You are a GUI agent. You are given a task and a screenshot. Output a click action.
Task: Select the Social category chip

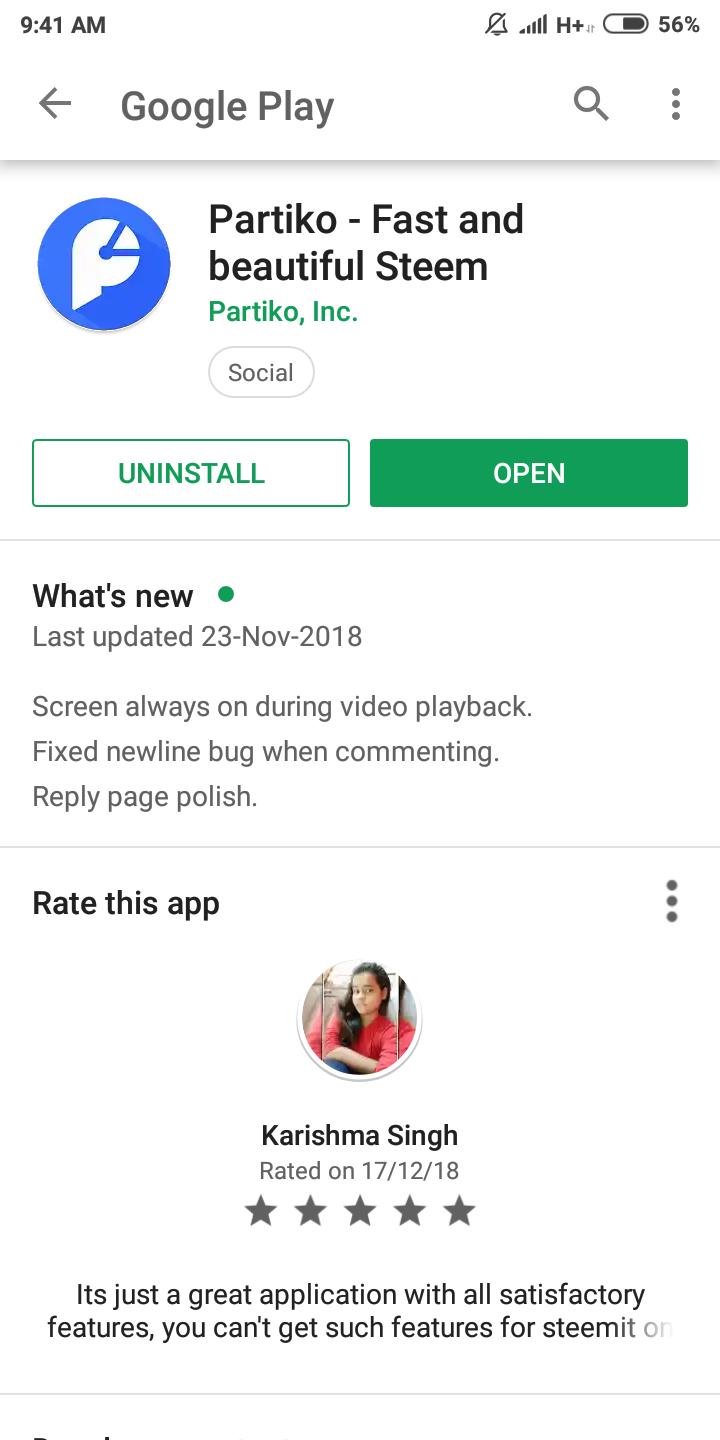[261, 373]
